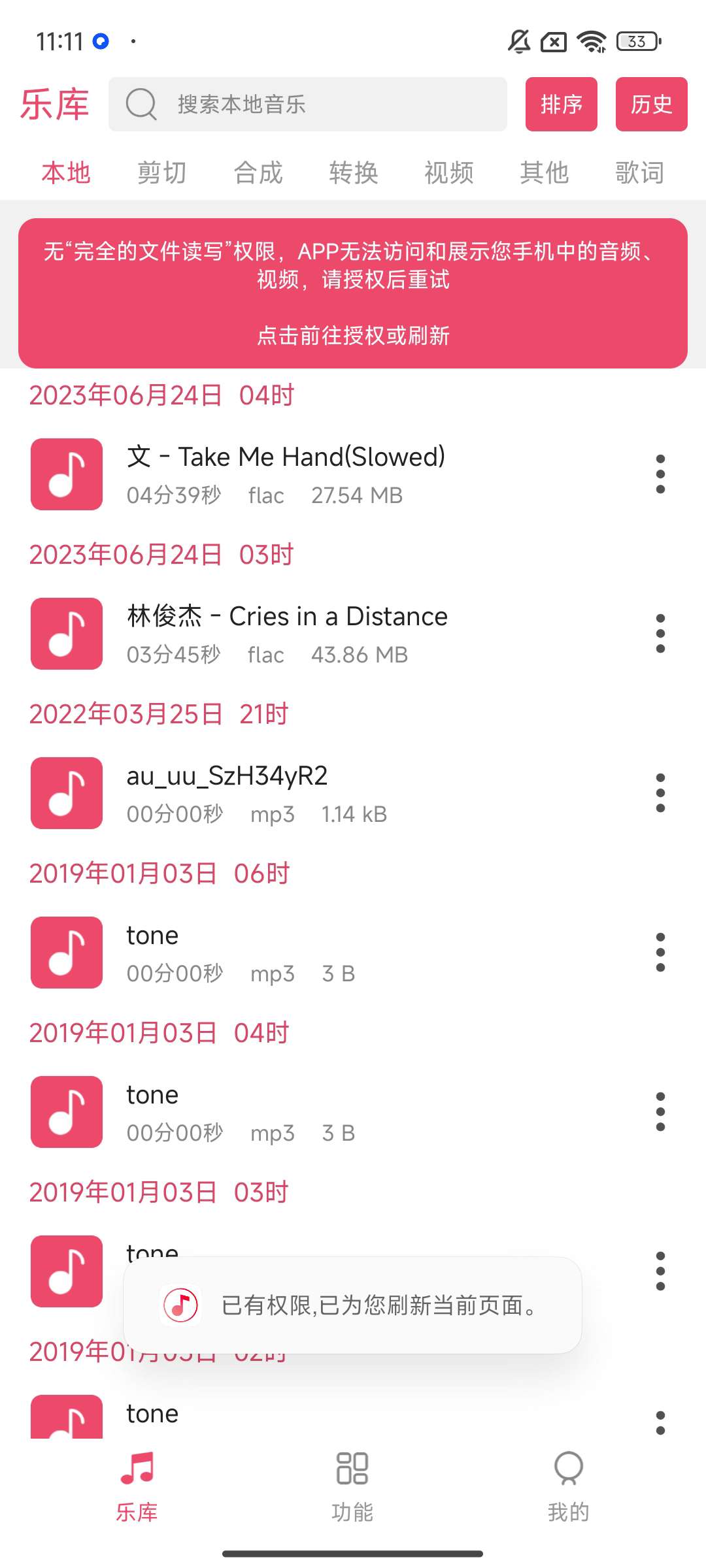The image size is (706, 1568).
Task: Open more options for Cries in a Distance
Action: [660, 633]
